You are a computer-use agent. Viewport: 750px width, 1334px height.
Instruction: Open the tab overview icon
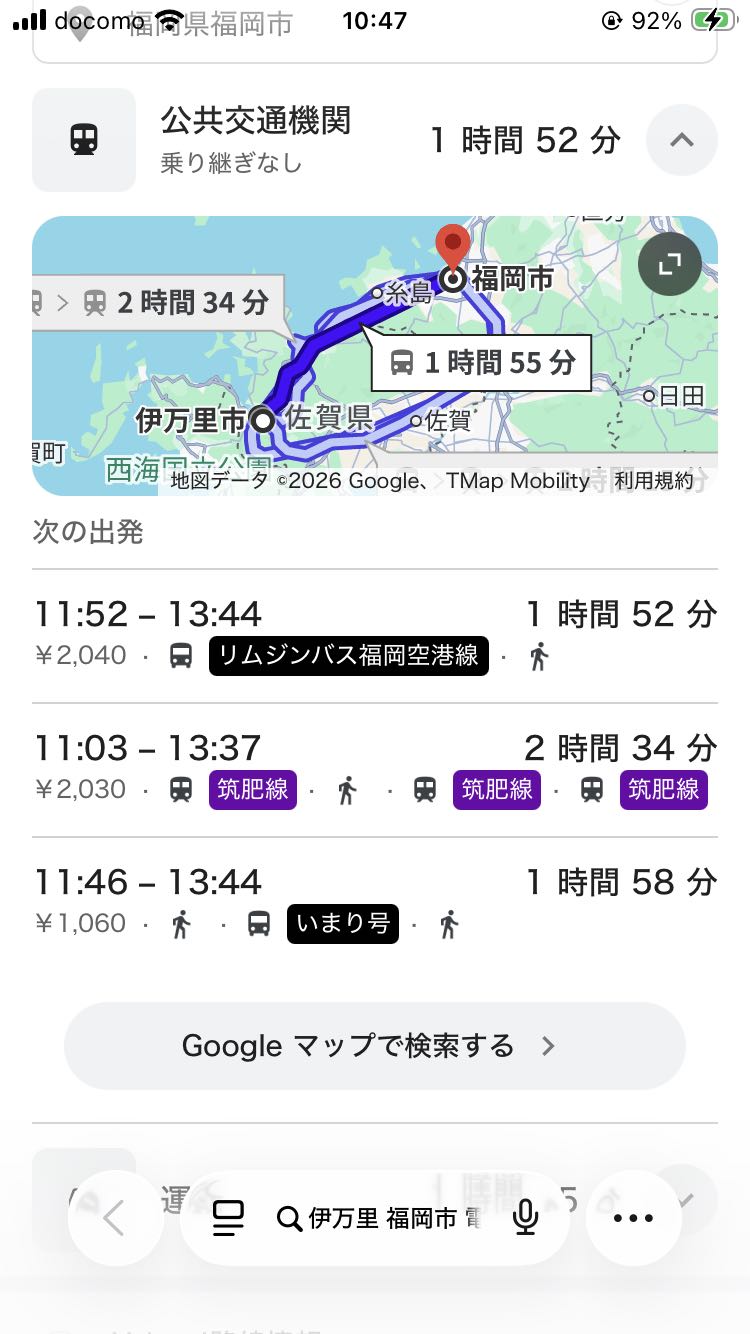coord(228,1218)
